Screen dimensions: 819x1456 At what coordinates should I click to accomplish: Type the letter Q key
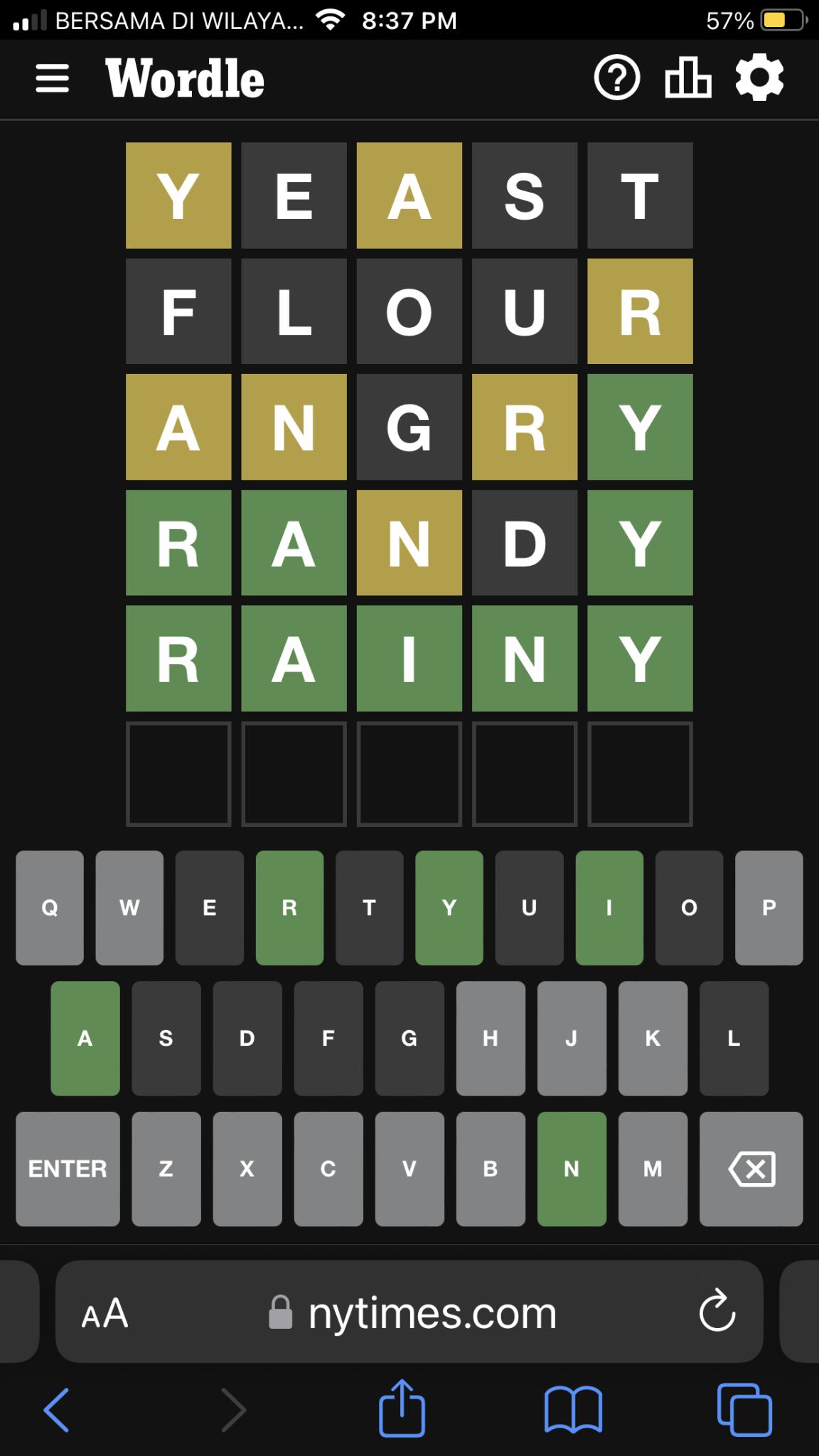[x=50, y=908]
